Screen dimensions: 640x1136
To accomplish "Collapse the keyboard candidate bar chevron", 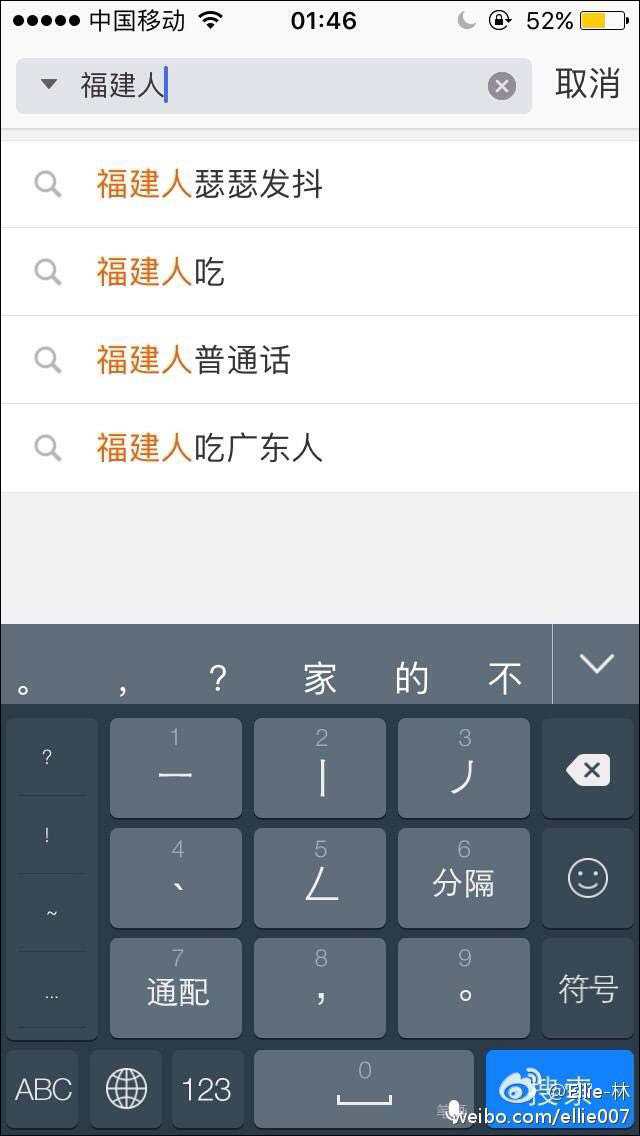I will [x=596, y=664].
